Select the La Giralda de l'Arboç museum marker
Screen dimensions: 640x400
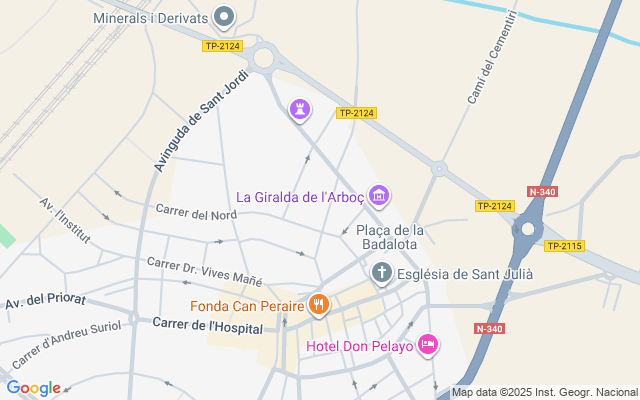tap(379, 196)
